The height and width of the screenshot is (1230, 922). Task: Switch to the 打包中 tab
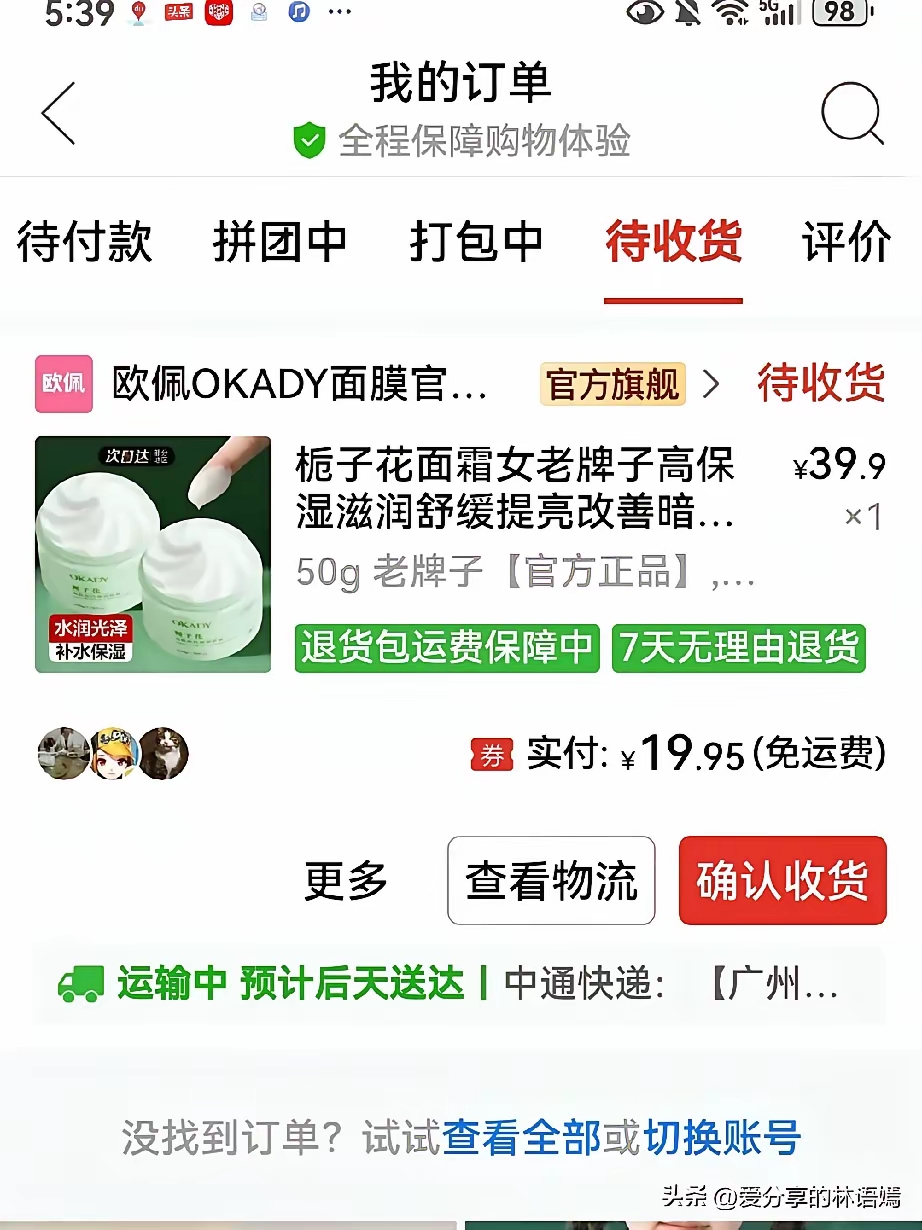click(476, 242)
